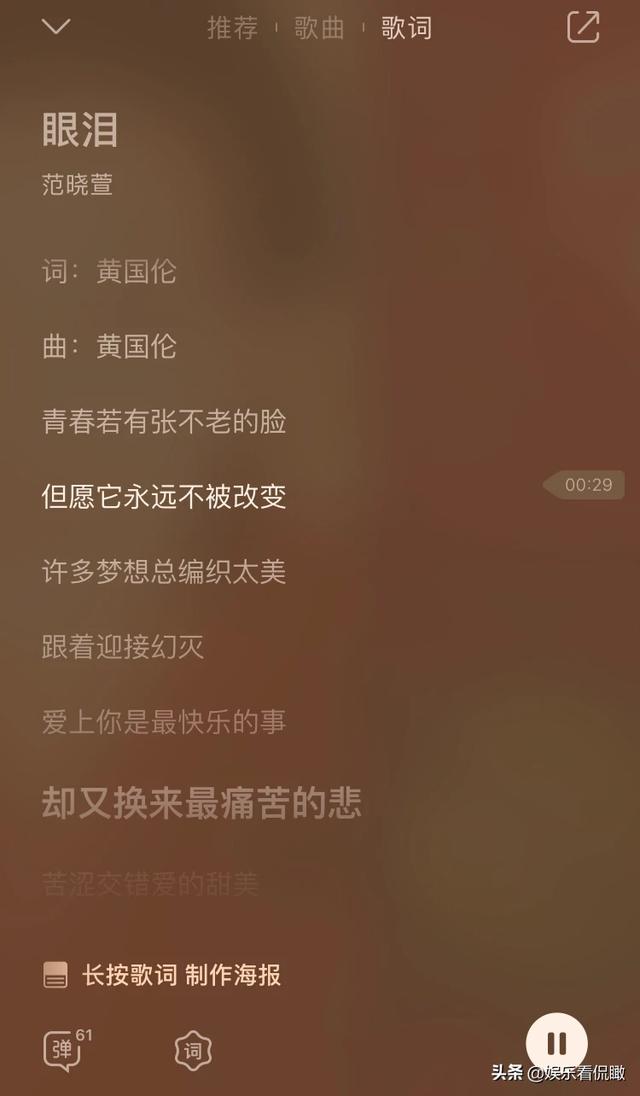Pause the song playback
The height and width of the screenshot is (1096, 640).
(556, 1044)
